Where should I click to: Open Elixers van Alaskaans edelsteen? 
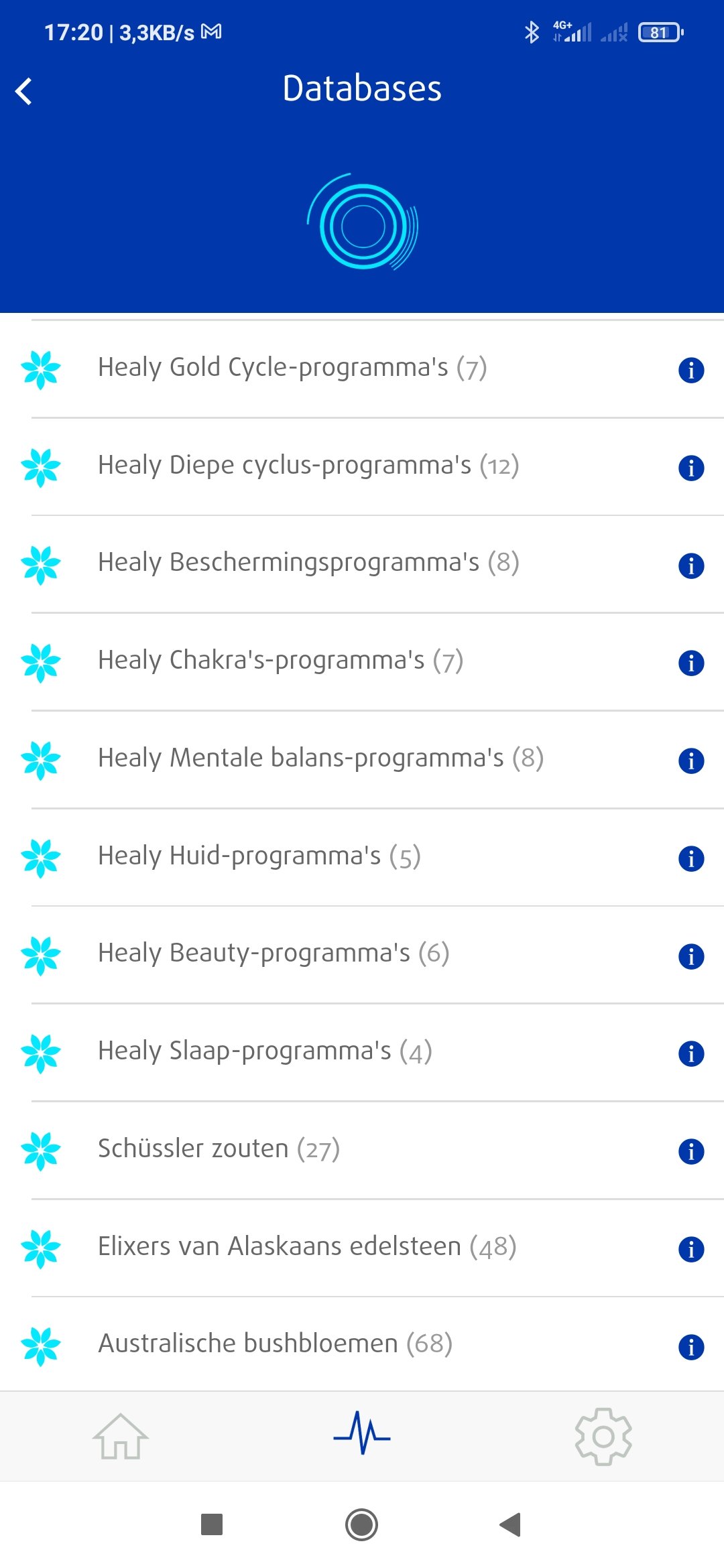point(307,1247)
